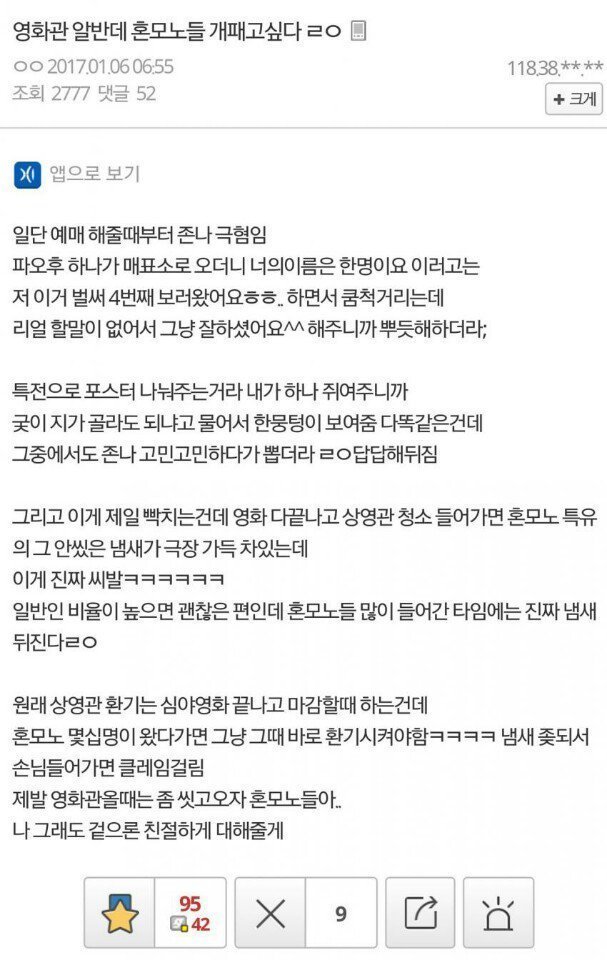Share this post
This screenshot has width=607, height=960.
[421, 912]
